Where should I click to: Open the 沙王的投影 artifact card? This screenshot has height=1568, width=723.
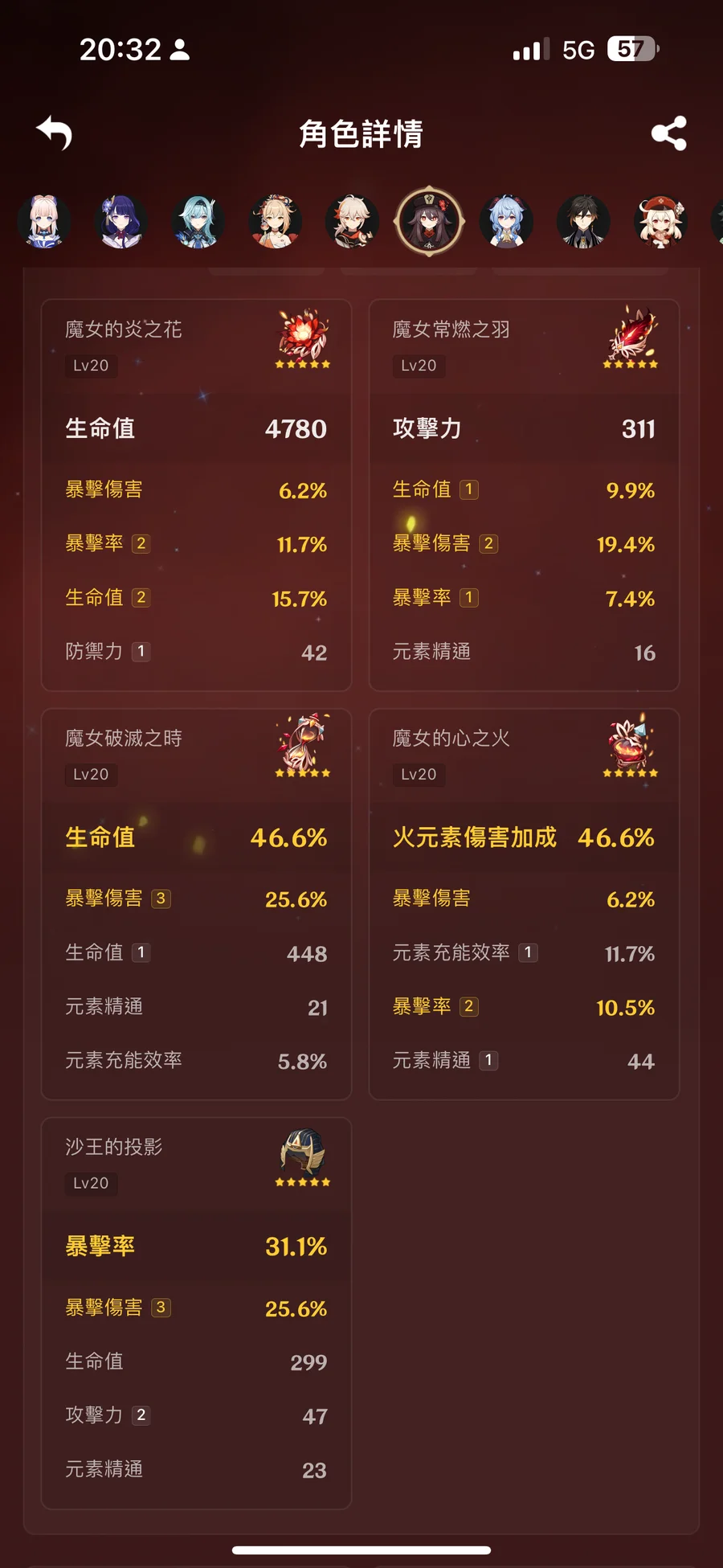click(x=197, y=1313)
